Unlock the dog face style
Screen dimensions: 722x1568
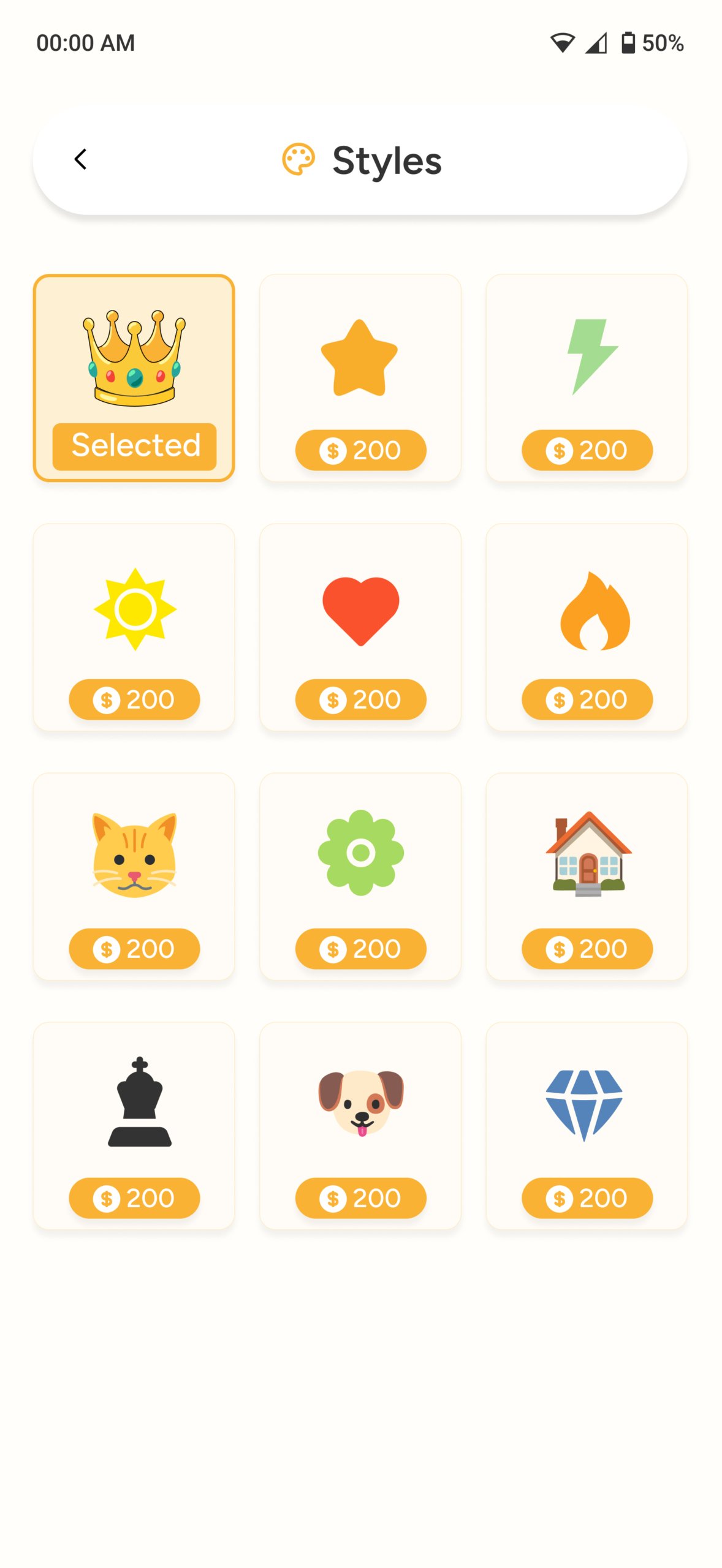(x=360, y=1197)
